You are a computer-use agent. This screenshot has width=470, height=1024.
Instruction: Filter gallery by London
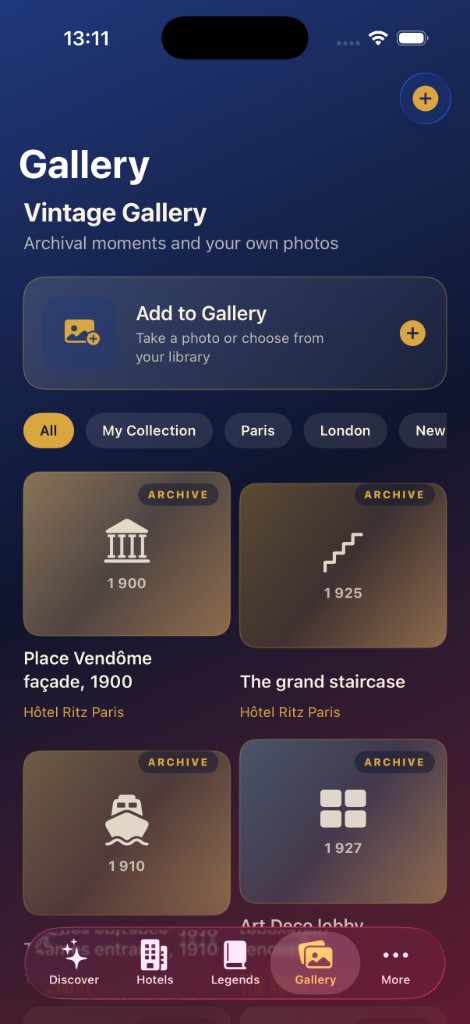tap(345, 430)
